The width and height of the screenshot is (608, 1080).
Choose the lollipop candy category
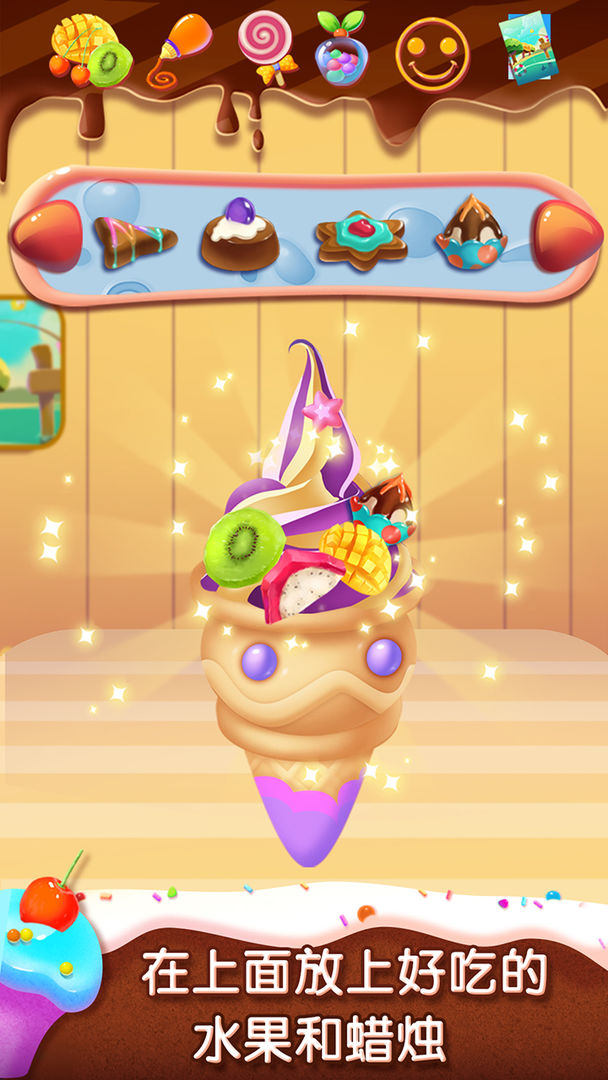[266, 46]
